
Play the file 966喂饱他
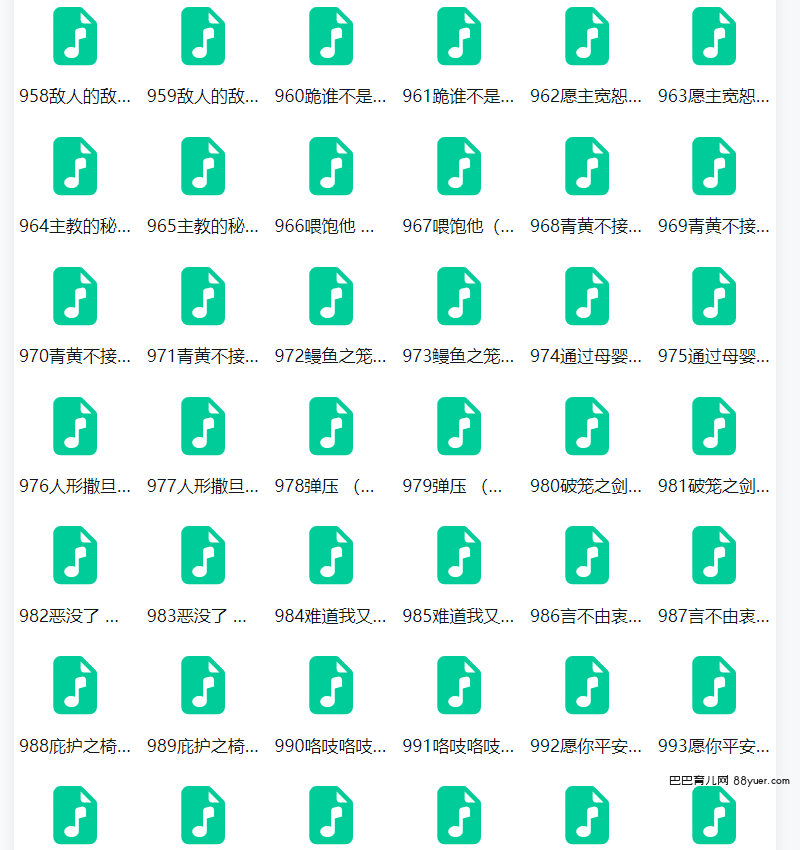tap(331, 166)
